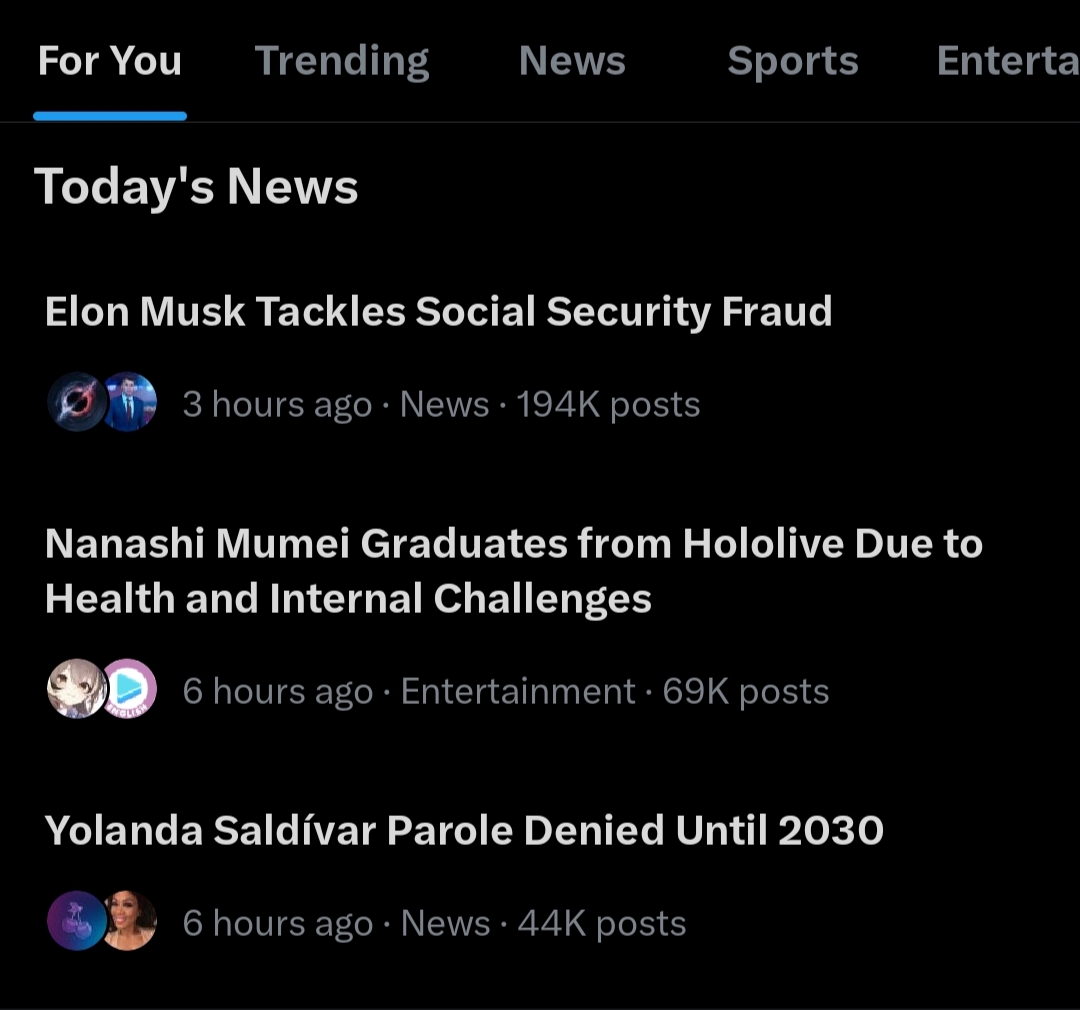Go to the Entertainment tab
The height and width of the screenshot is (1010, 1080).
tap(1006, 62)
